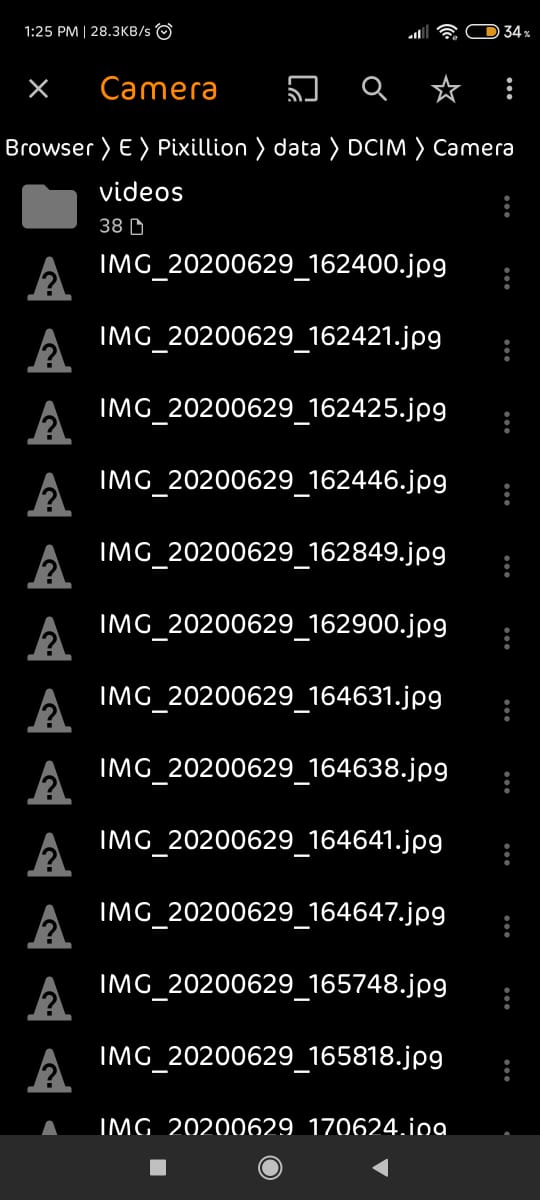This screenshot has height=1200, width=540.
Task: Go to the system home screen
Action: pyautogui.click(x=269, y=1167)
